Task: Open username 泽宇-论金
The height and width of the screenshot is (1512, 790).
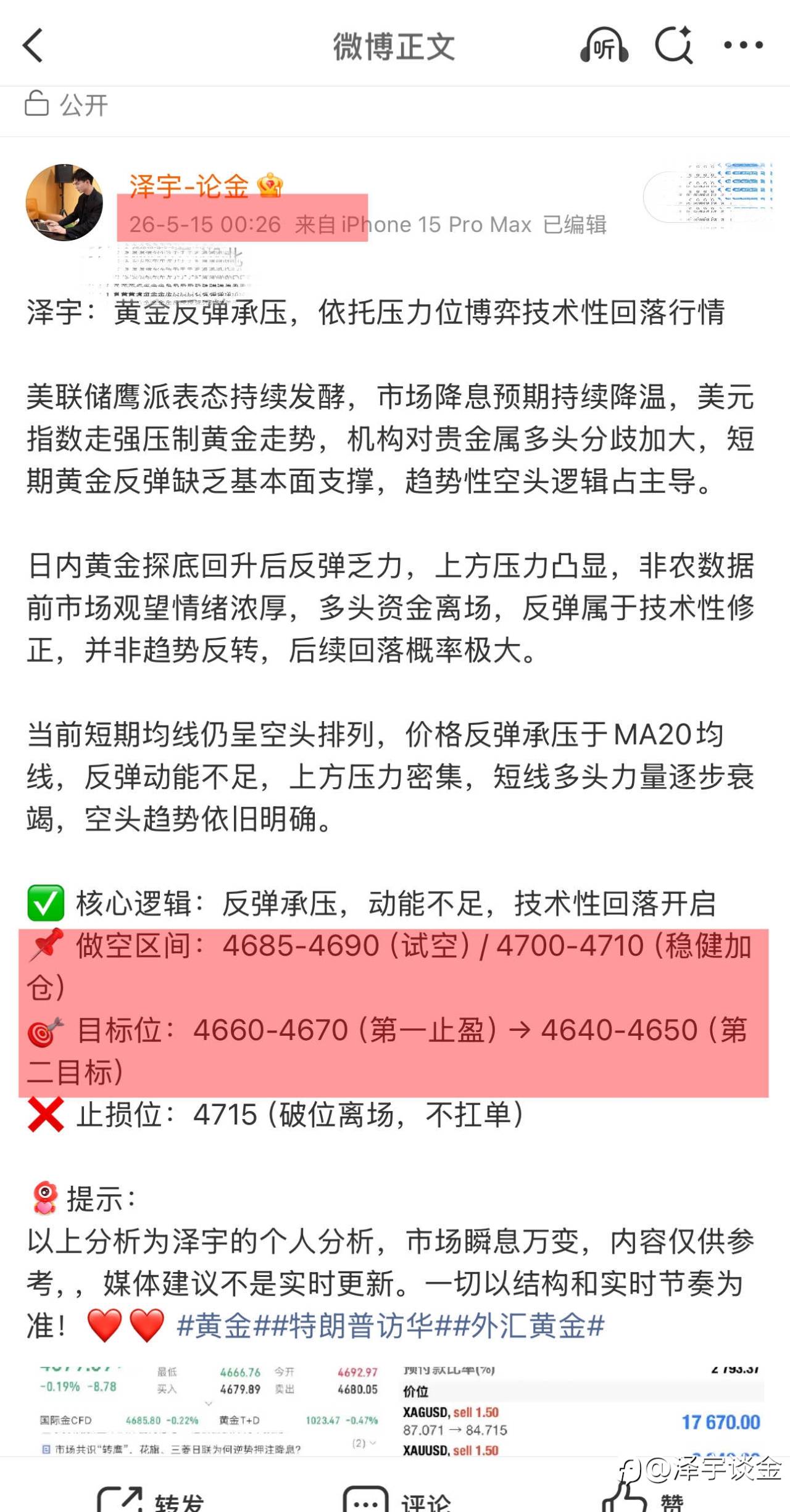Action: point(189,186)
